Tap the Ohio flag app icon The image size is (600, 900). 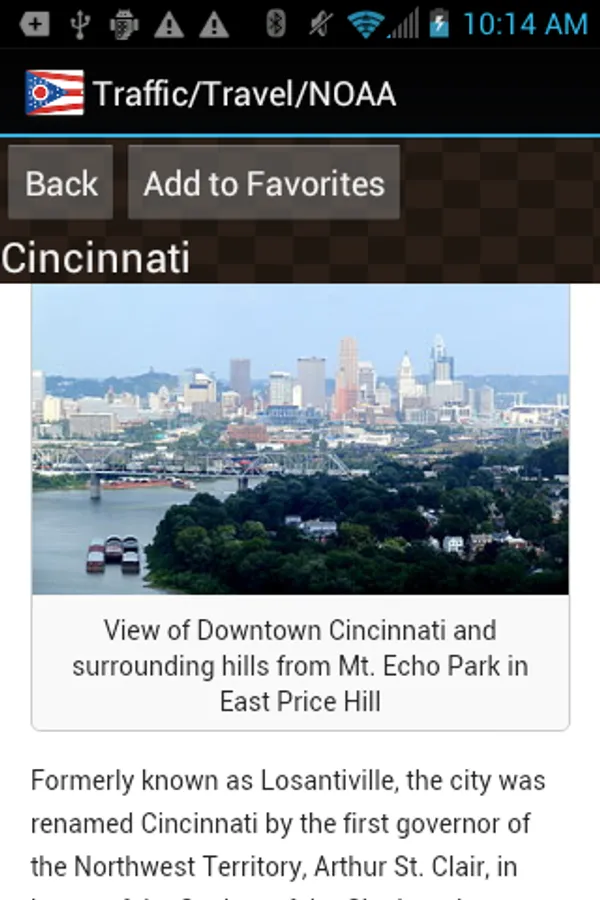54,94
